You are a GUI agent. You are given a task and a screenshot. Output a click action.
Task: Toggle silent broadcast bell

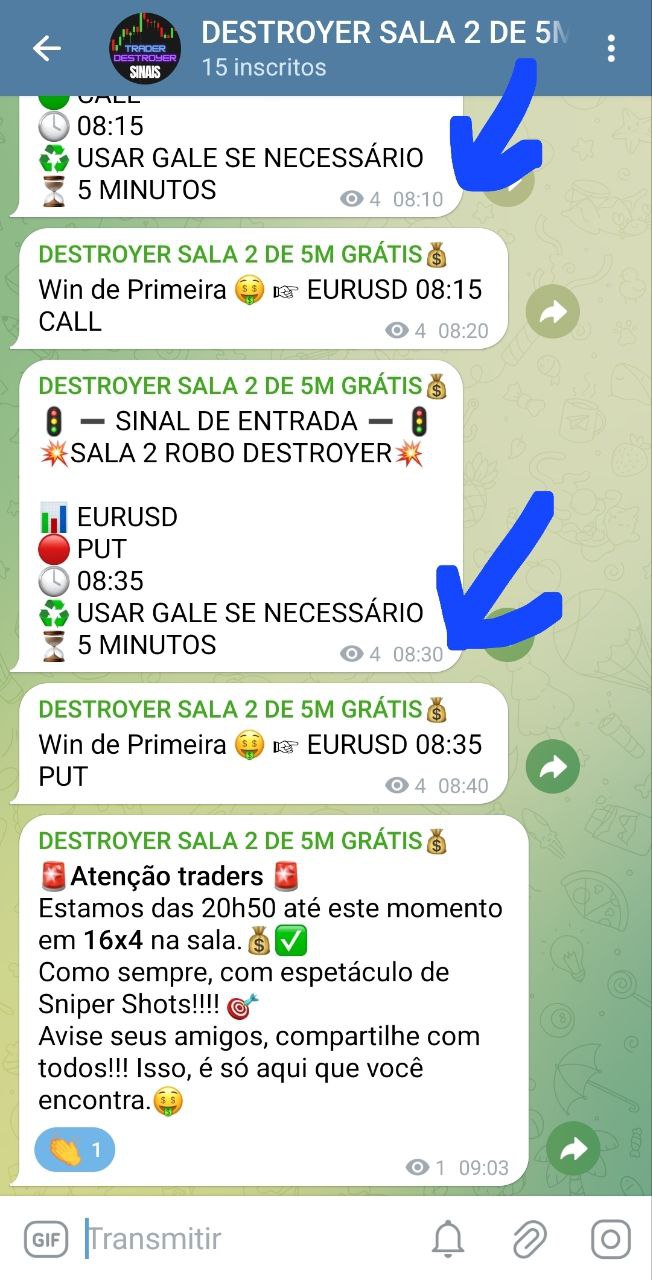tap(448, 1240)
